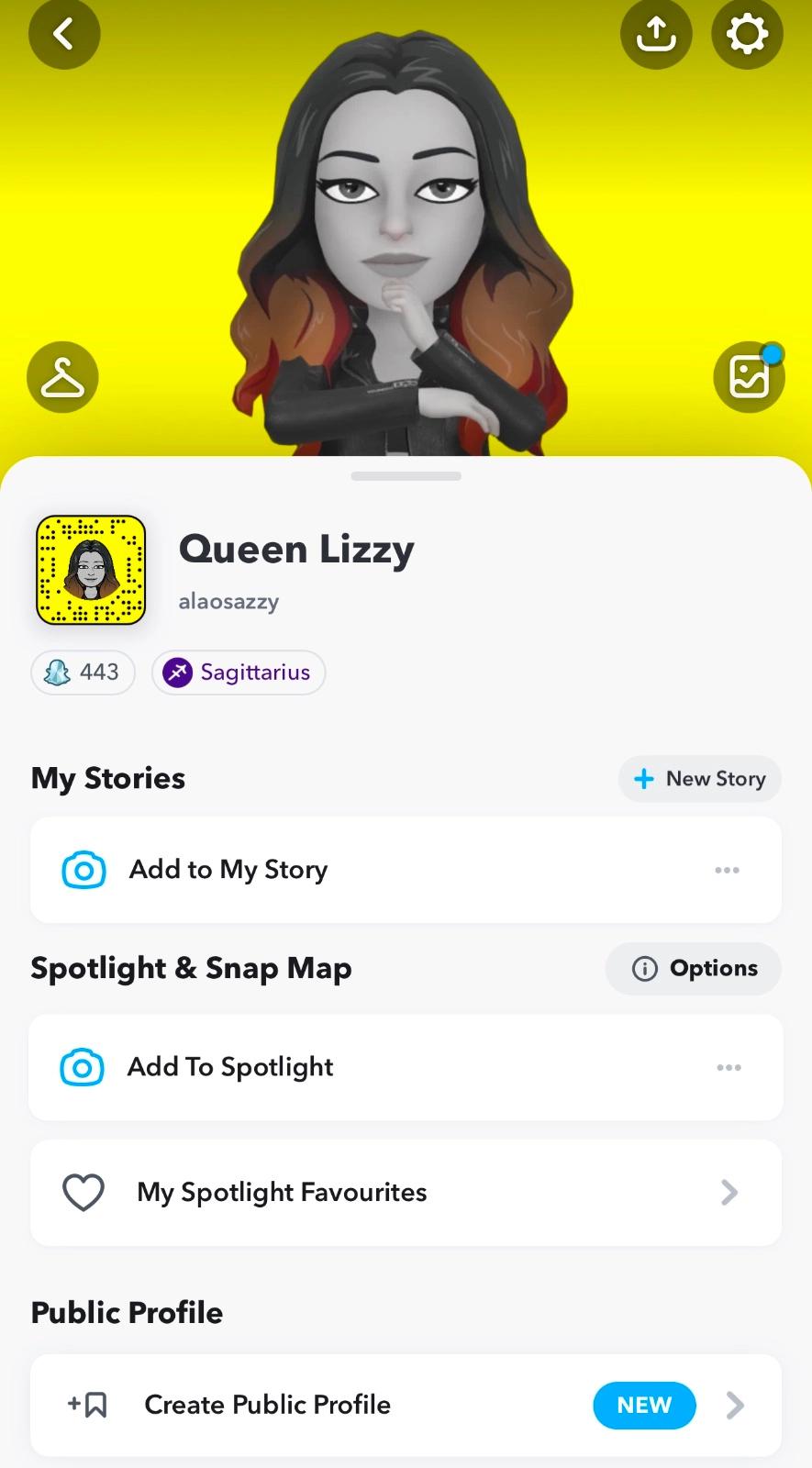Create a New Story
Viewport: 812px width, 1468px height.
699,779
